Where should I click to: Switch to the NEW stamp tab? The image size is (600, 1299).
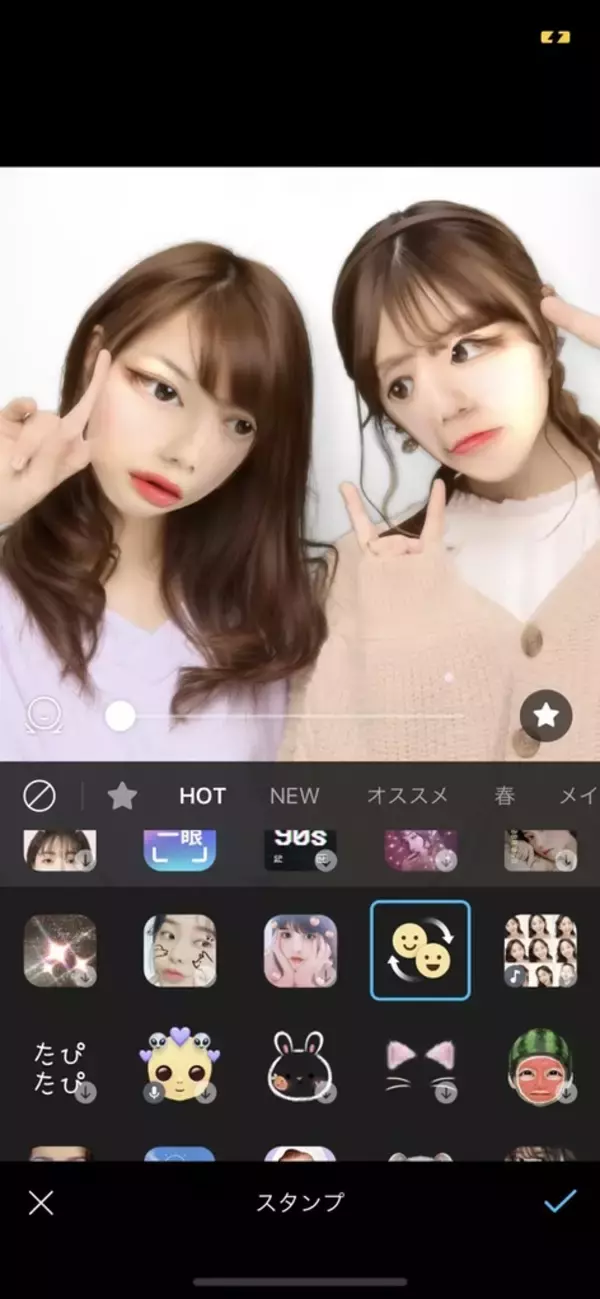pos(294,797)
